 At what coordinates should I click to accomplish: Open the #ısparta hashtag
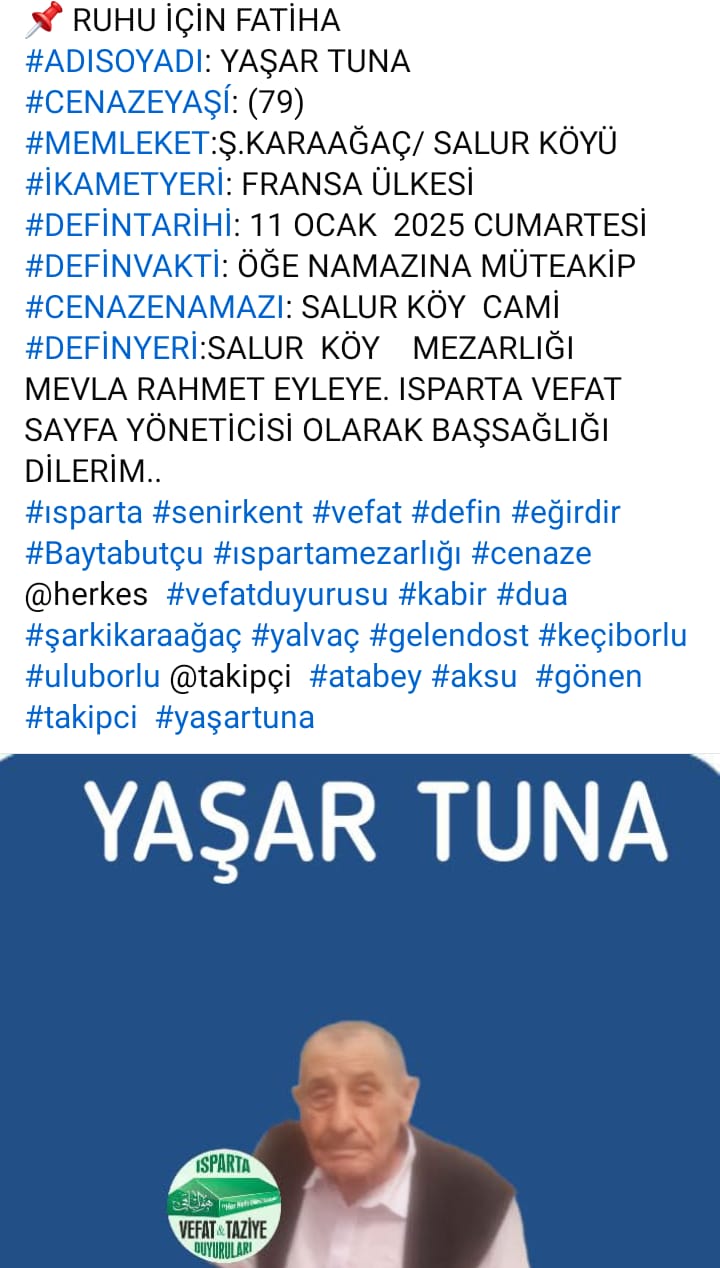[x=83, y=513]
